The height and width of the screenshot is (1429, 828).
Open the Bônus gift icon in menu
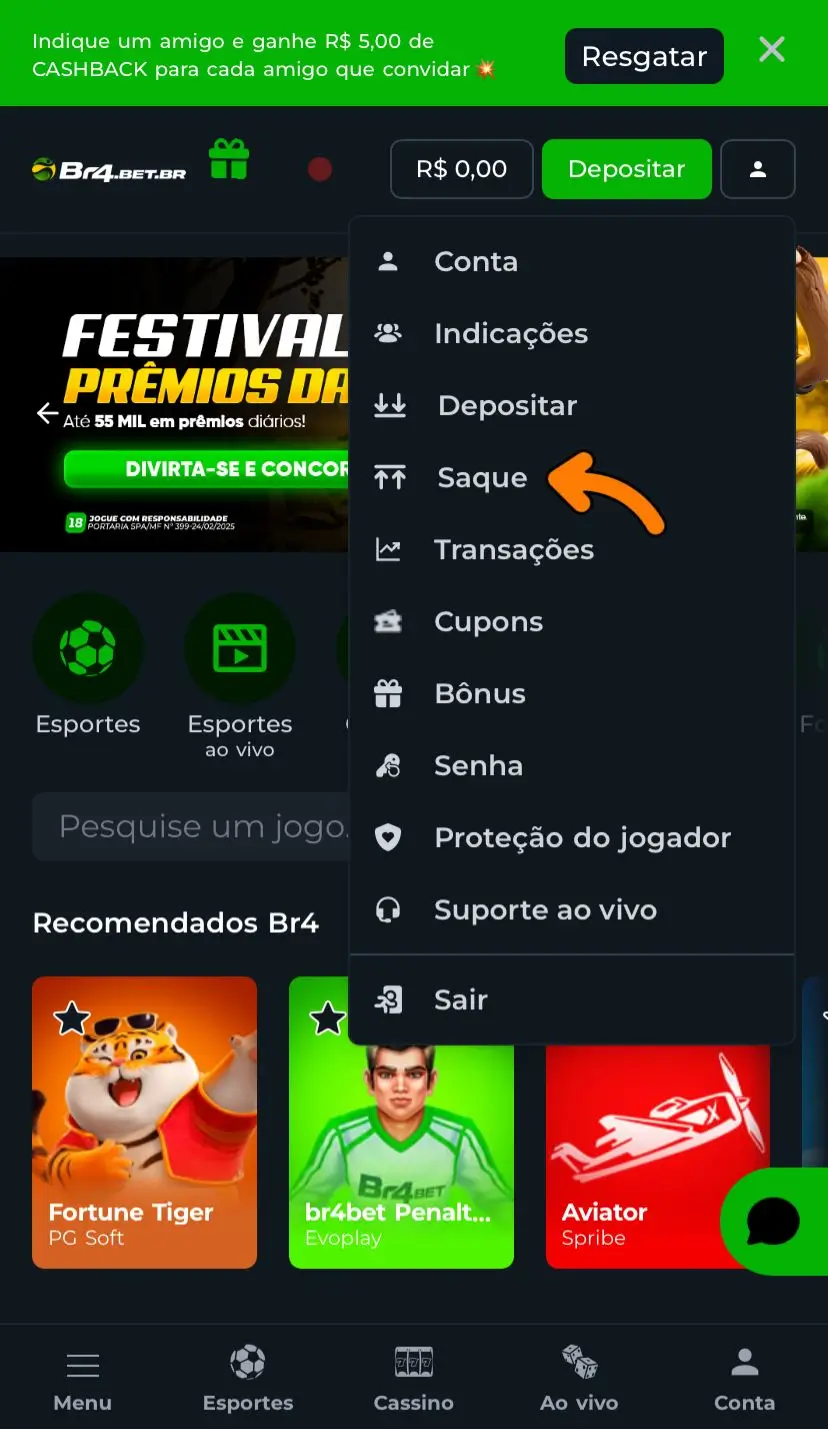point(390,693)
